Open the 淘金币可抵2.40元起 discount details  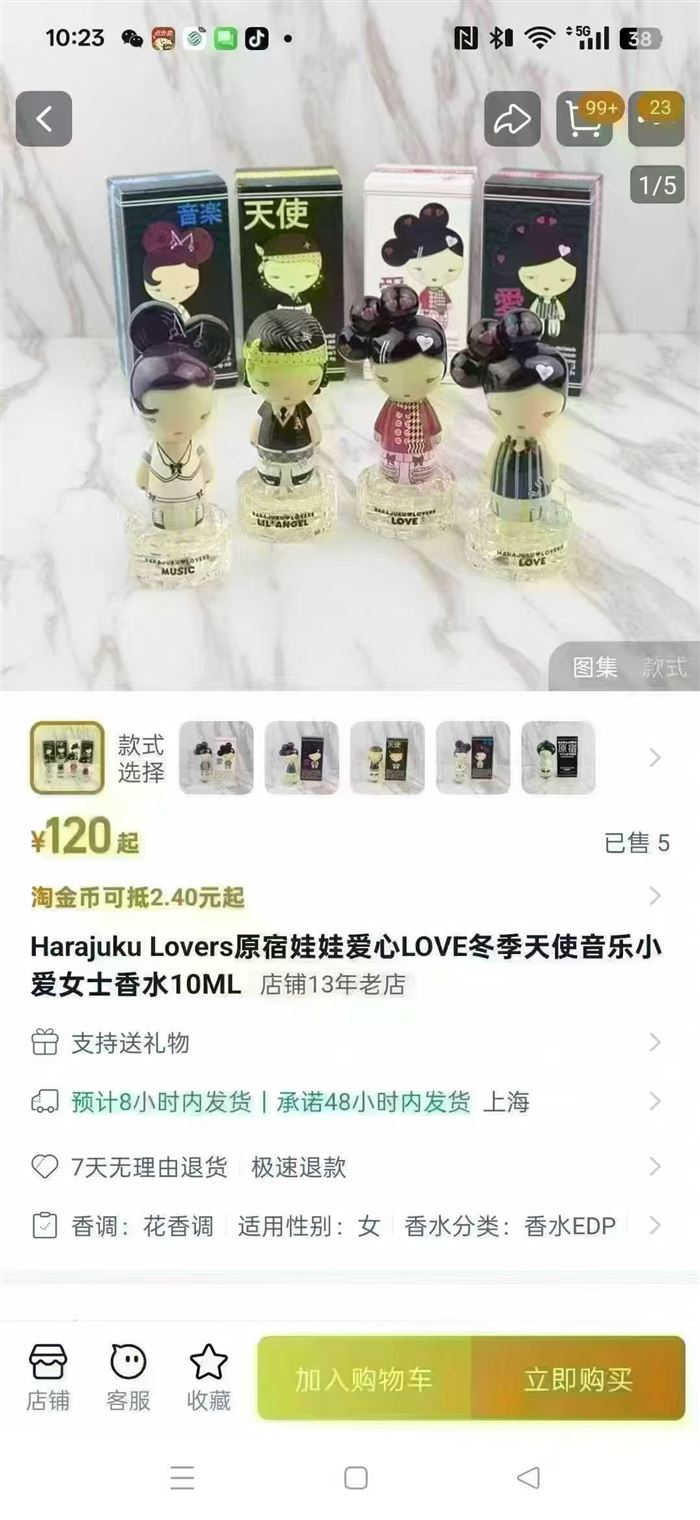(x=350, y=896)
